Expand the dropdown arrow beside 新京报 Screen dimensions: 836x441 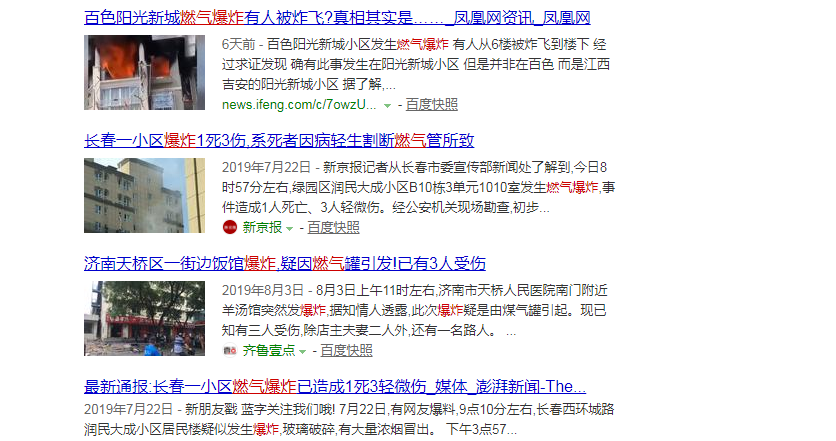[290, 228]
